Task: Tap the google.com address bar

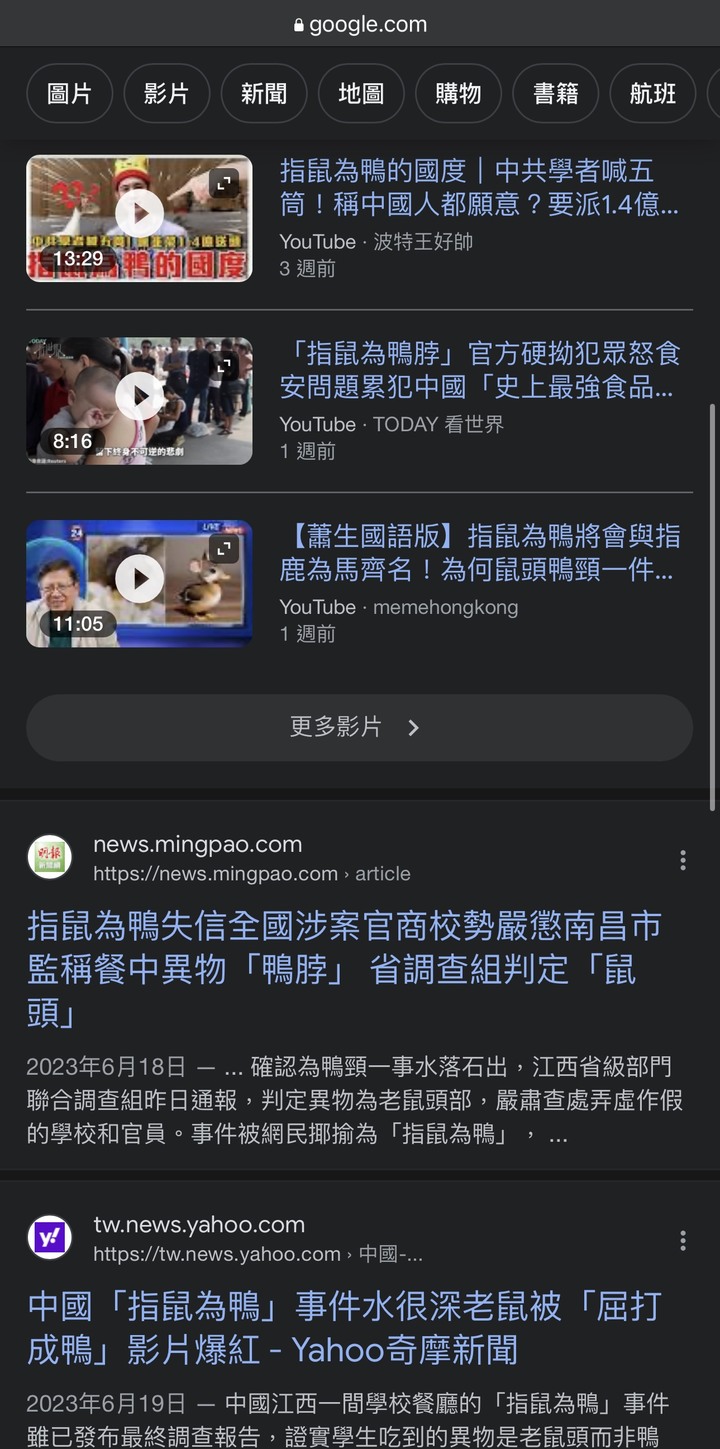Action: coord(360,25)
